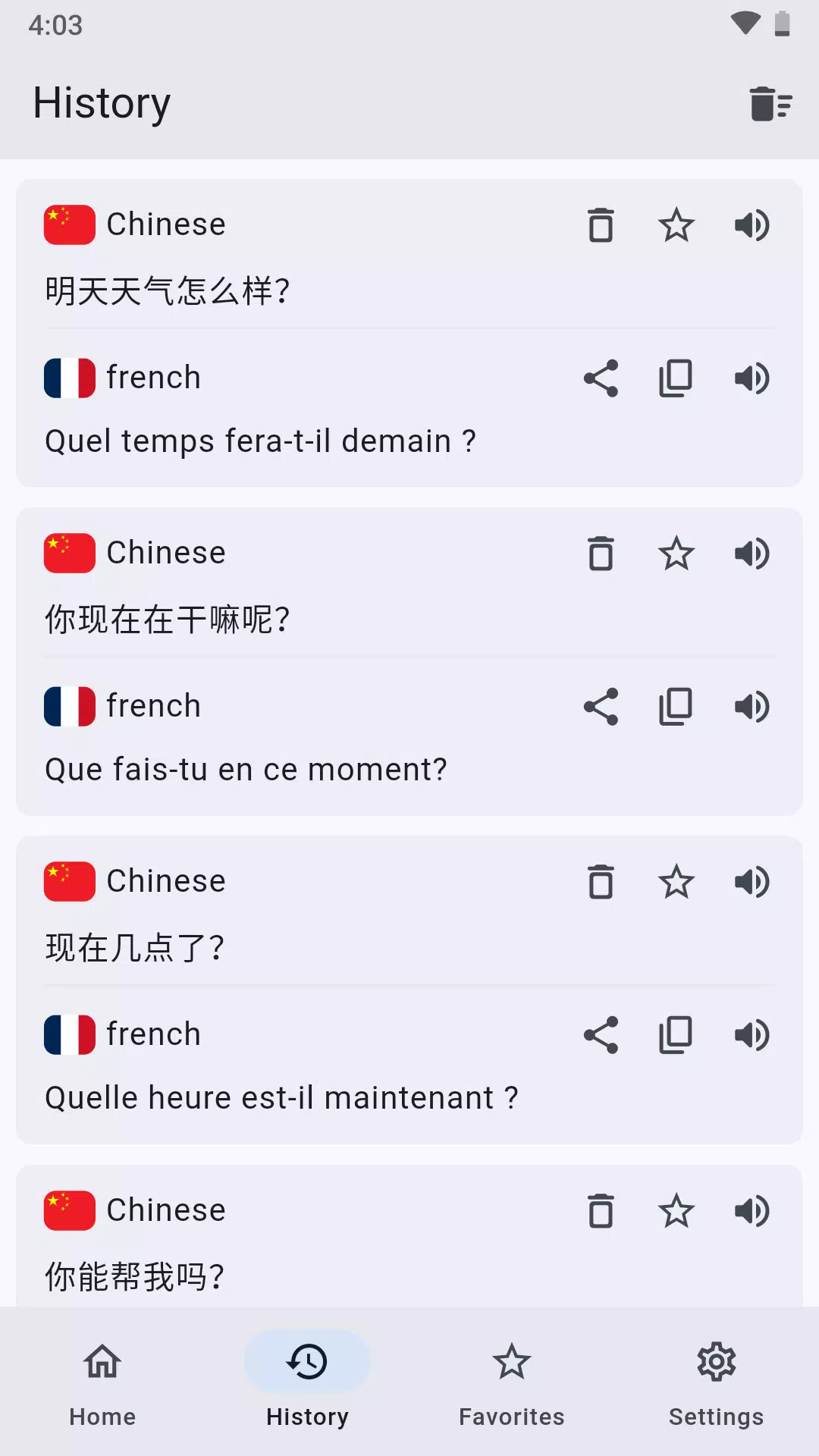Delete the 你能帮我吗 history entry

point(600,1210)
